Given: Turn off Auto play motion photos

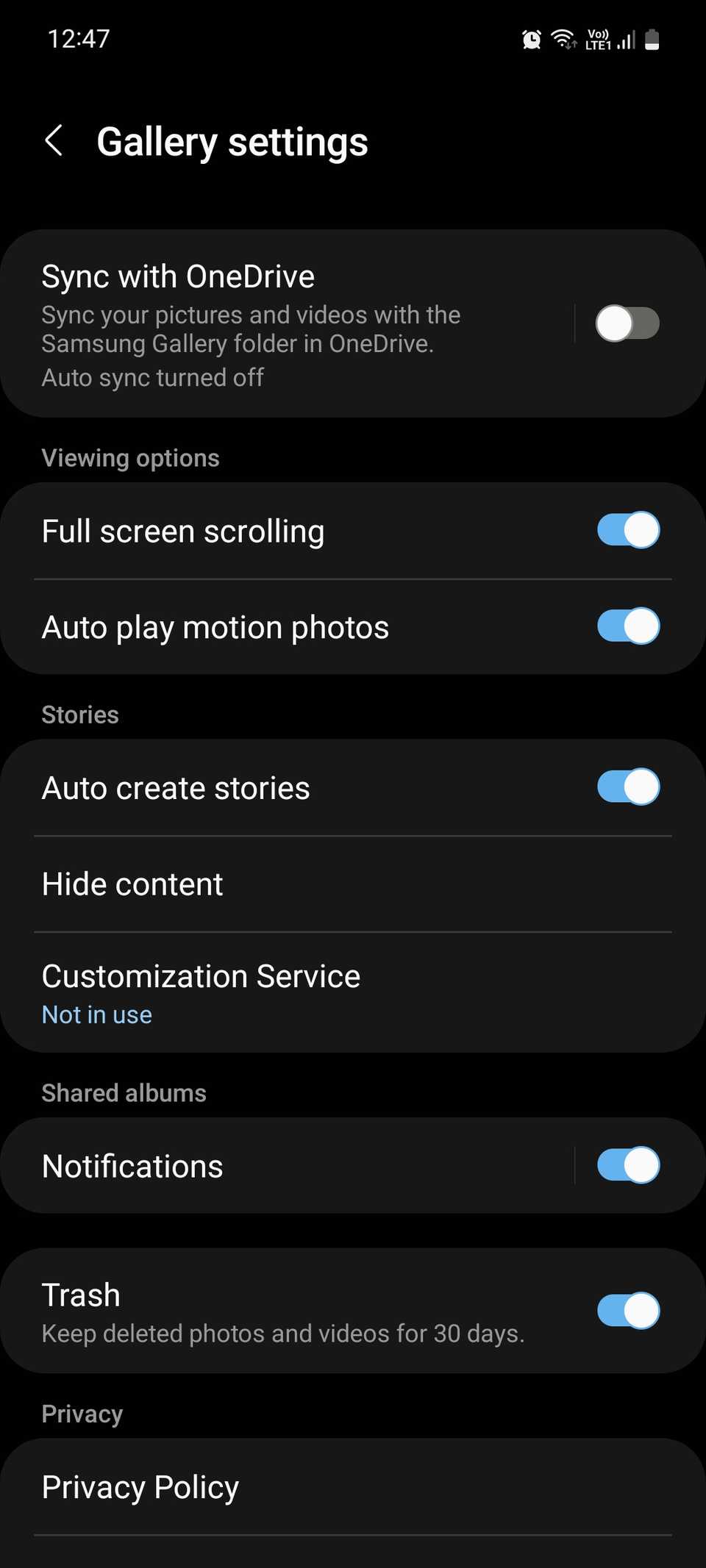Looking at the screenshot, I should 627,627.
